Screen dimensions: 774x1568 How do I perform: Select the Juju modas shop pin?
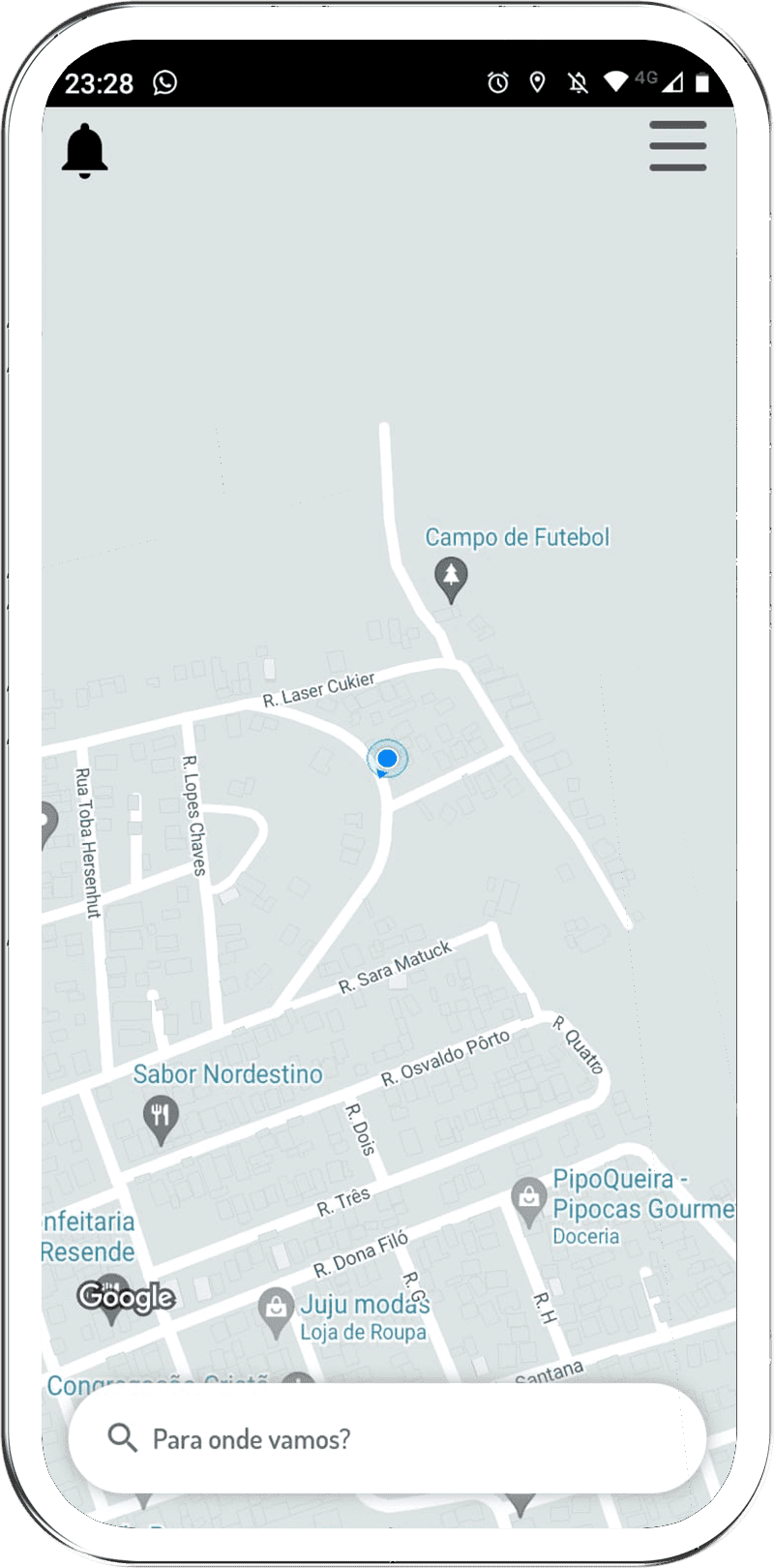pos(277,1310)
